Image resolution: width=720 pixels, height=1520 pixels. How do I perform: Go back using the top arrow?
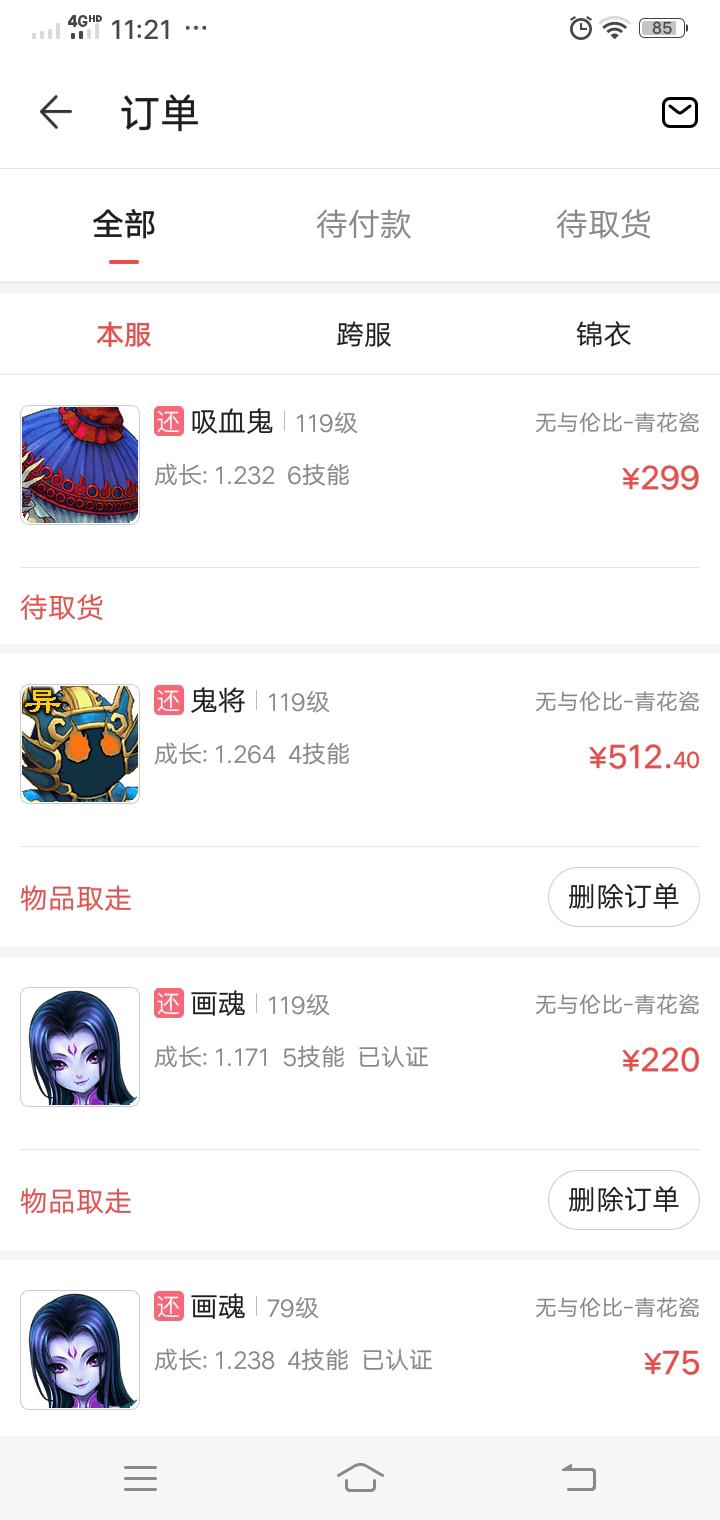pyautogui.click(x=56, y=113)
